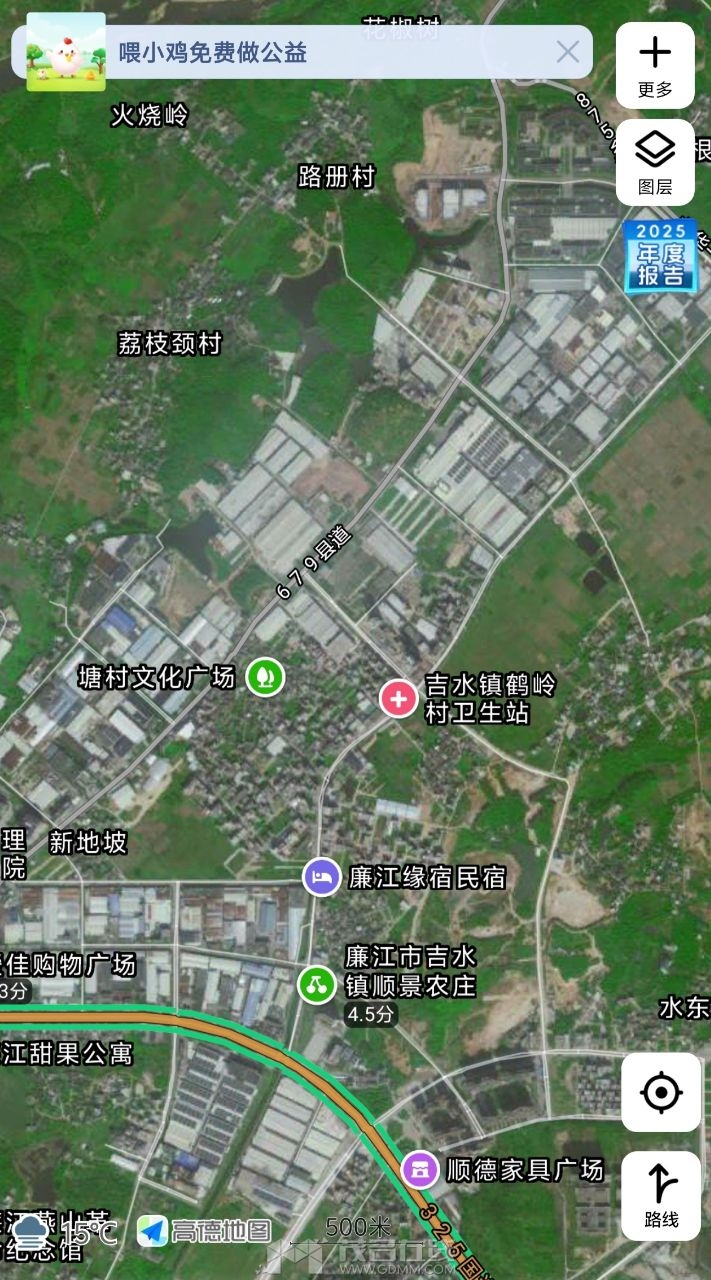Open the 更多 (more) menu
Image resolution: width=711 pixels, height=1280 pixels.
pyautogui.click(x=655, y=65)
